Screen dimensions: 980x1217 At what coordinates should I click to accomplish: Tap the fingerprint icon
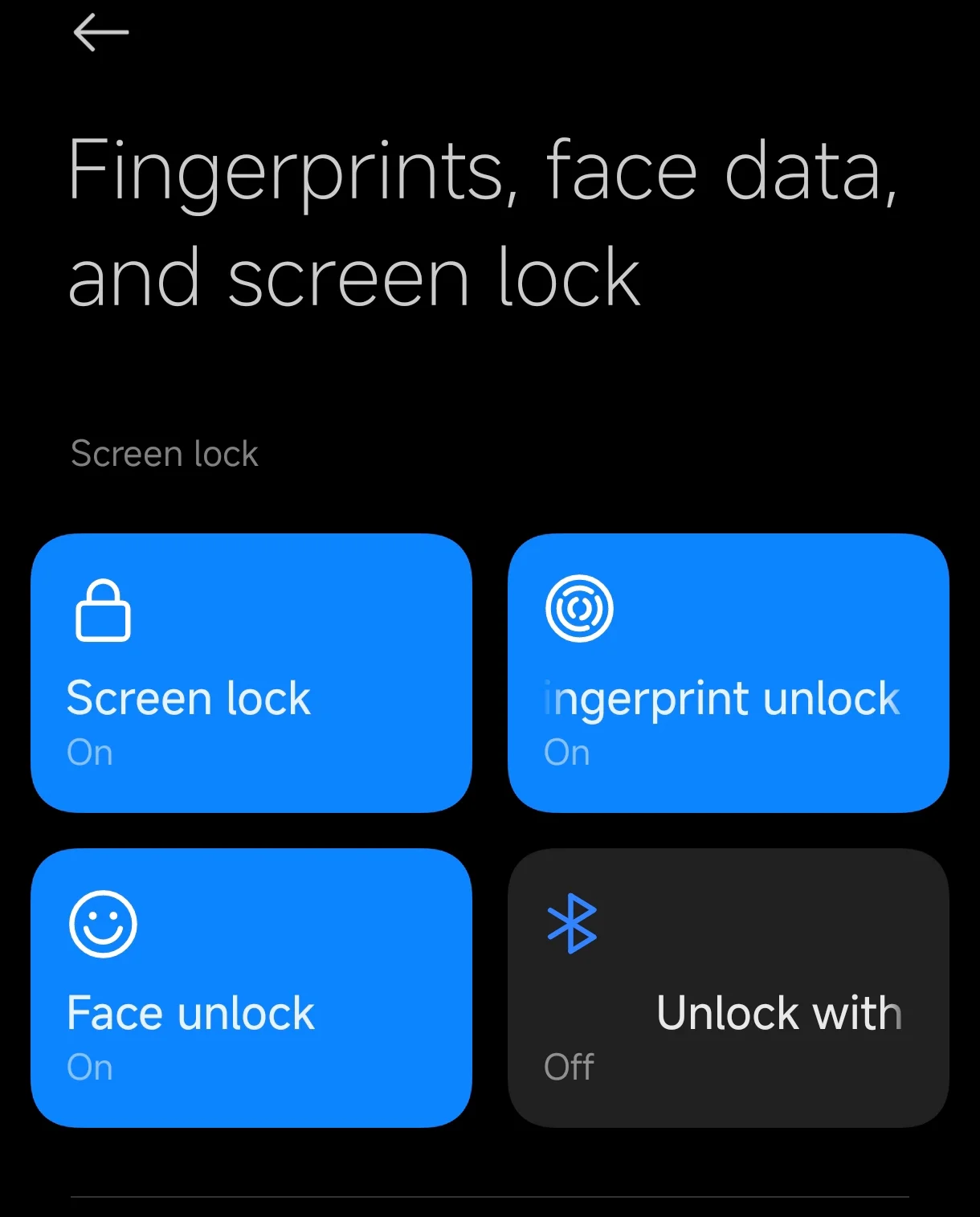click(581, 609)
